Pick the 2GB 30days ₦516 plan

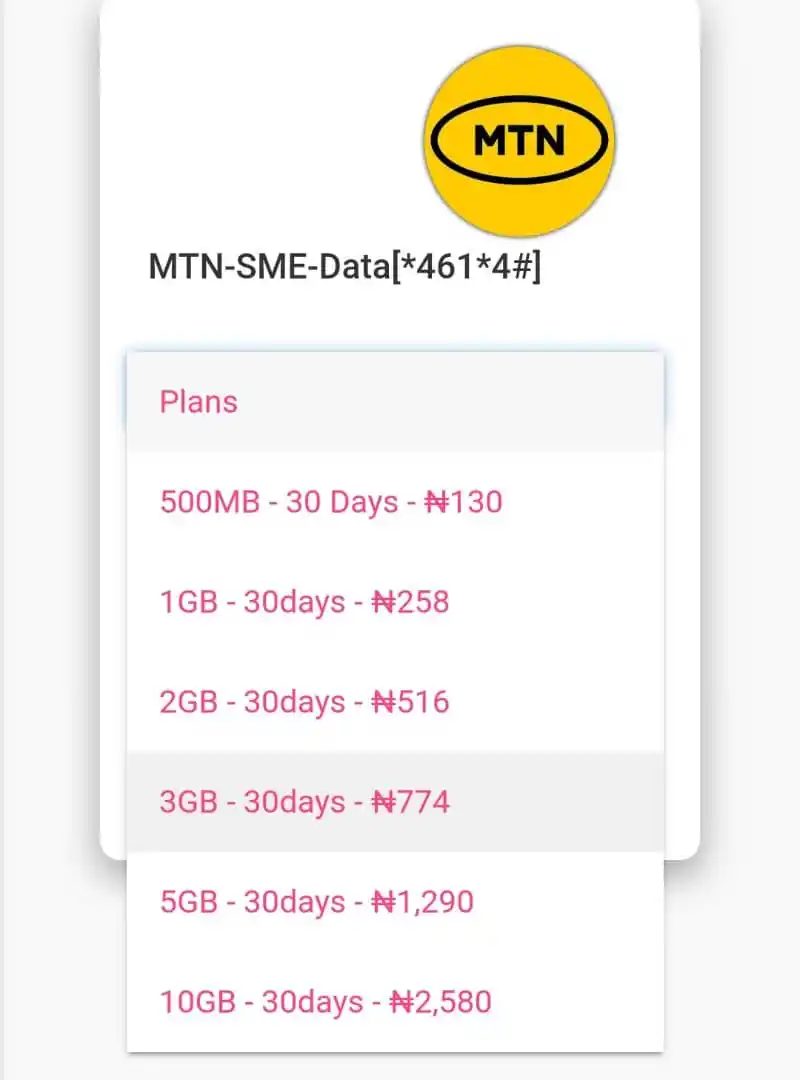[395, 702]
